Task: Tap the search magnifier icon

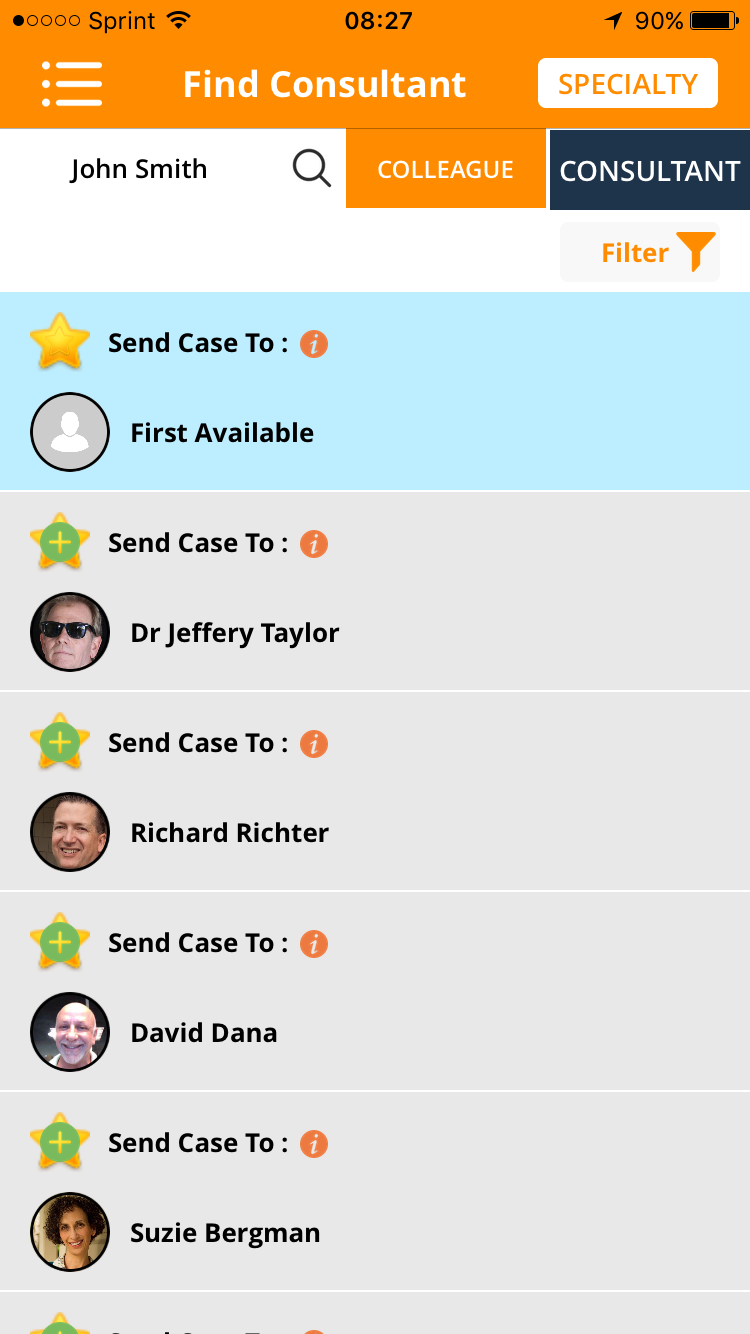Action: pos(311,169)
